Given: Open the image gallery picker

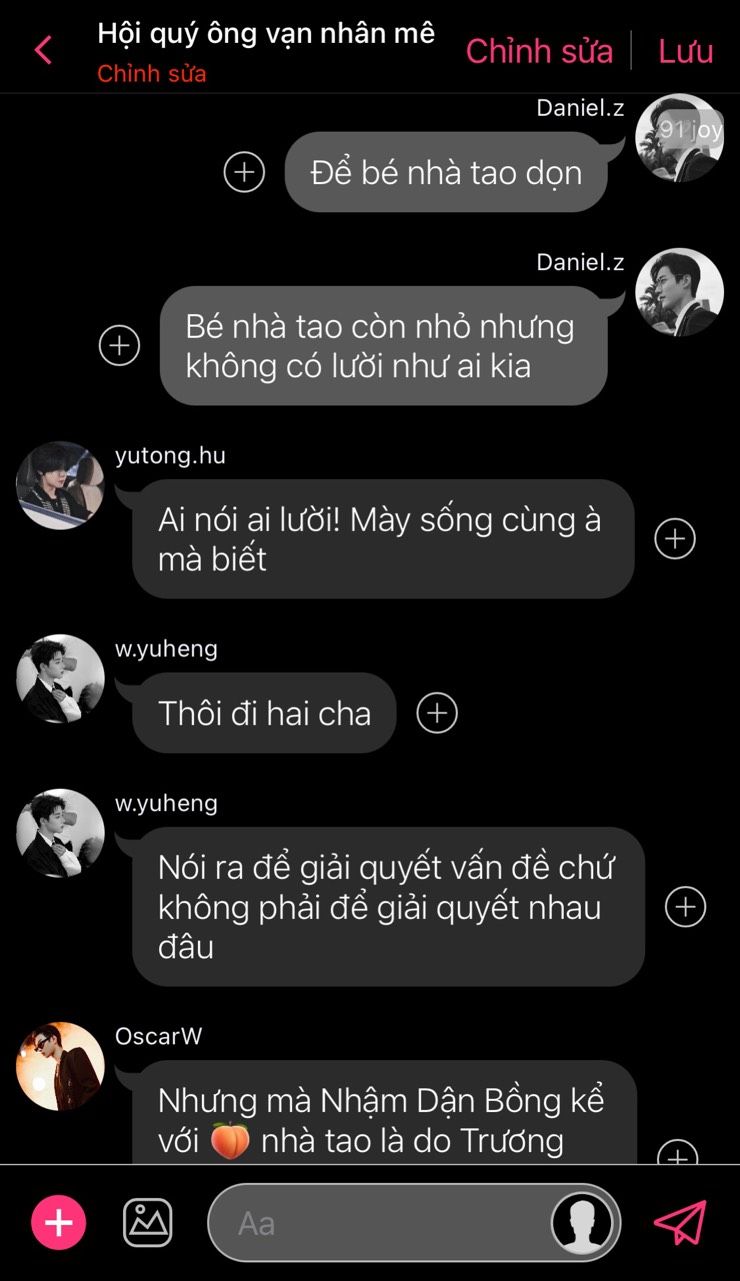Looking at the screenshot, I should 147,1222.
